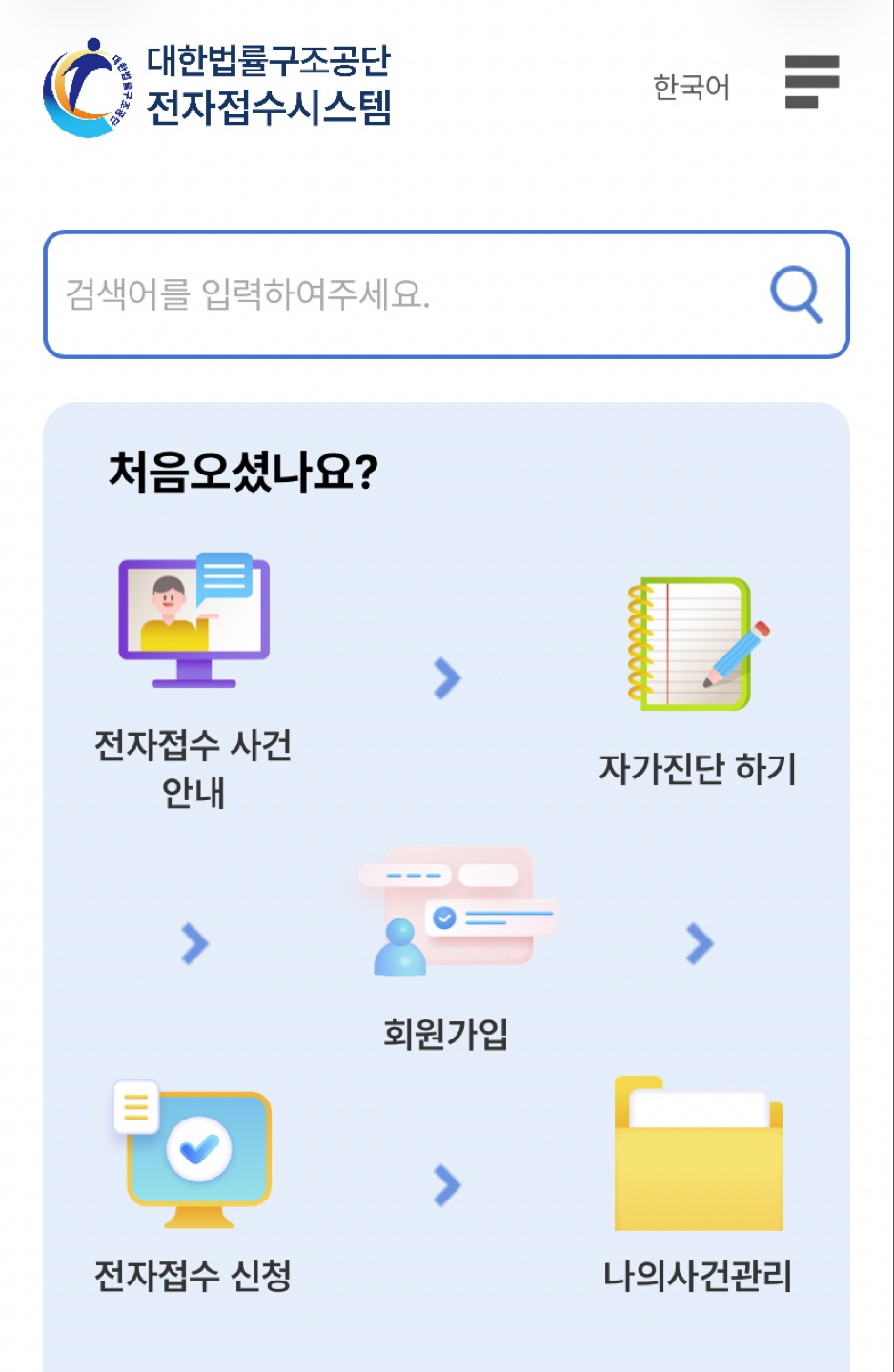894x1372 pixels.
Task: Focus the 검색어를 입력하여주세요 search field
Action: [x=400, y=294]
